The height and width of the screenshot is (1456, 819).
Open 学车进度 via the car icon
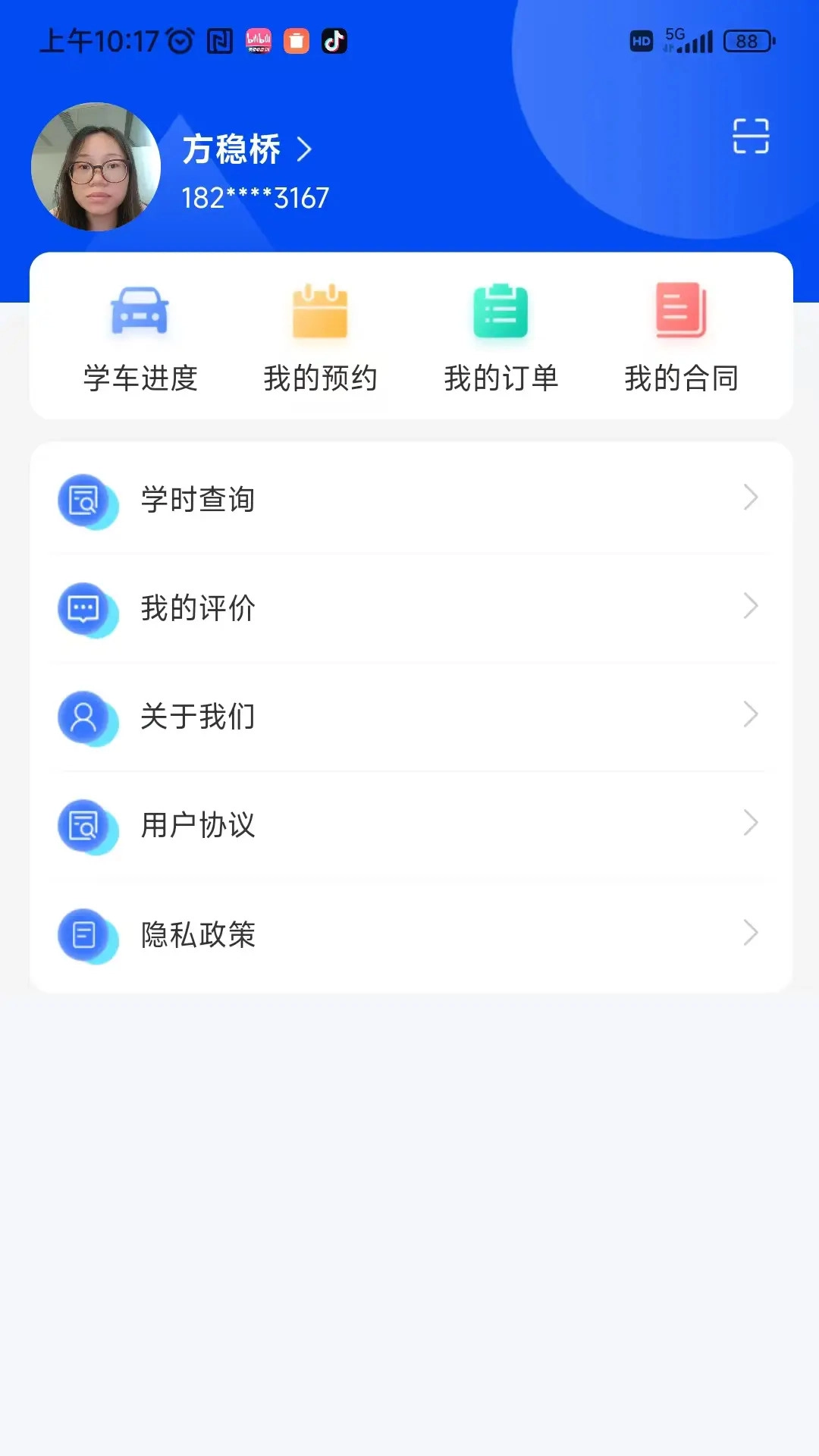[x=140, y=311]
